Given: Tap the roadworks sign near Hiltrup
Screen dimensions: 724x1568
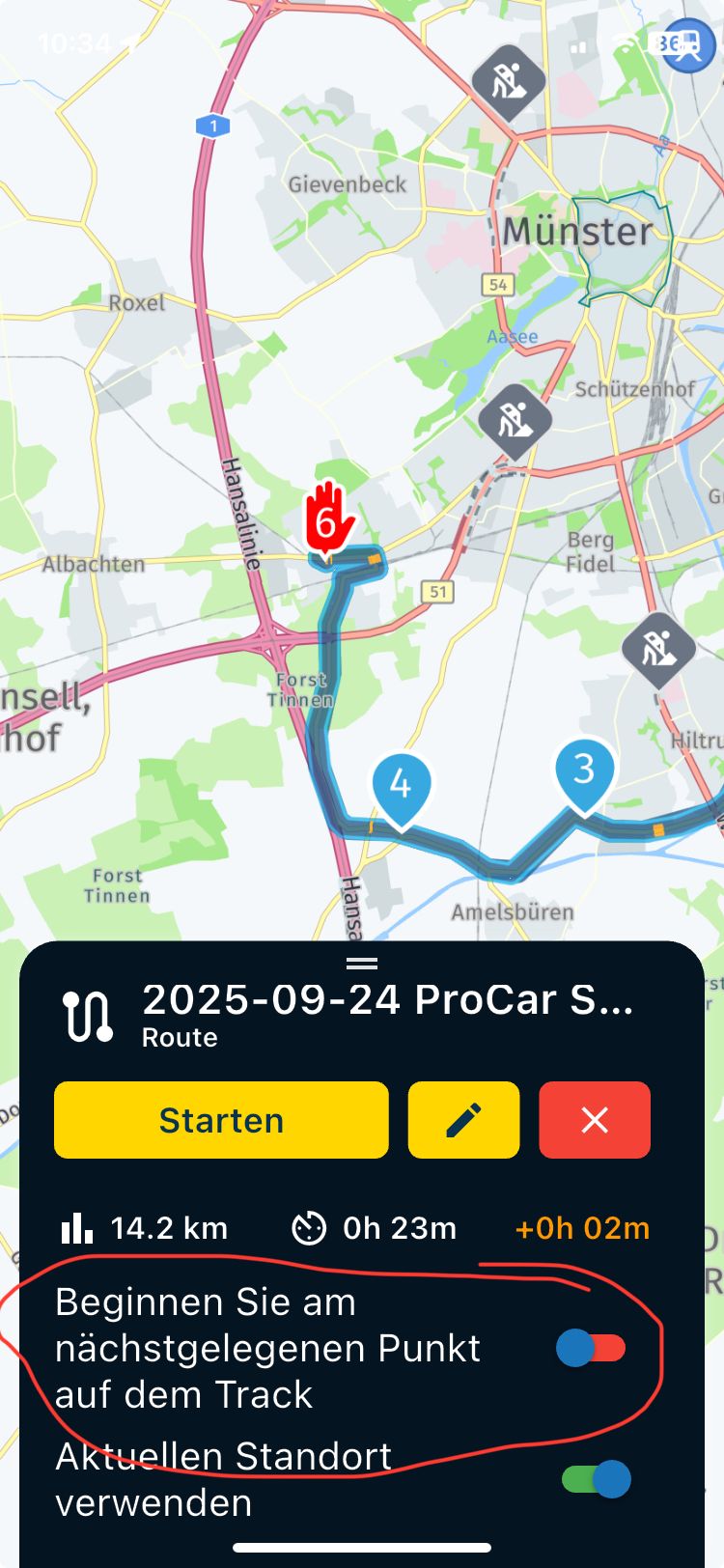Looking at the screenshot, I should [x=658, y=649].
